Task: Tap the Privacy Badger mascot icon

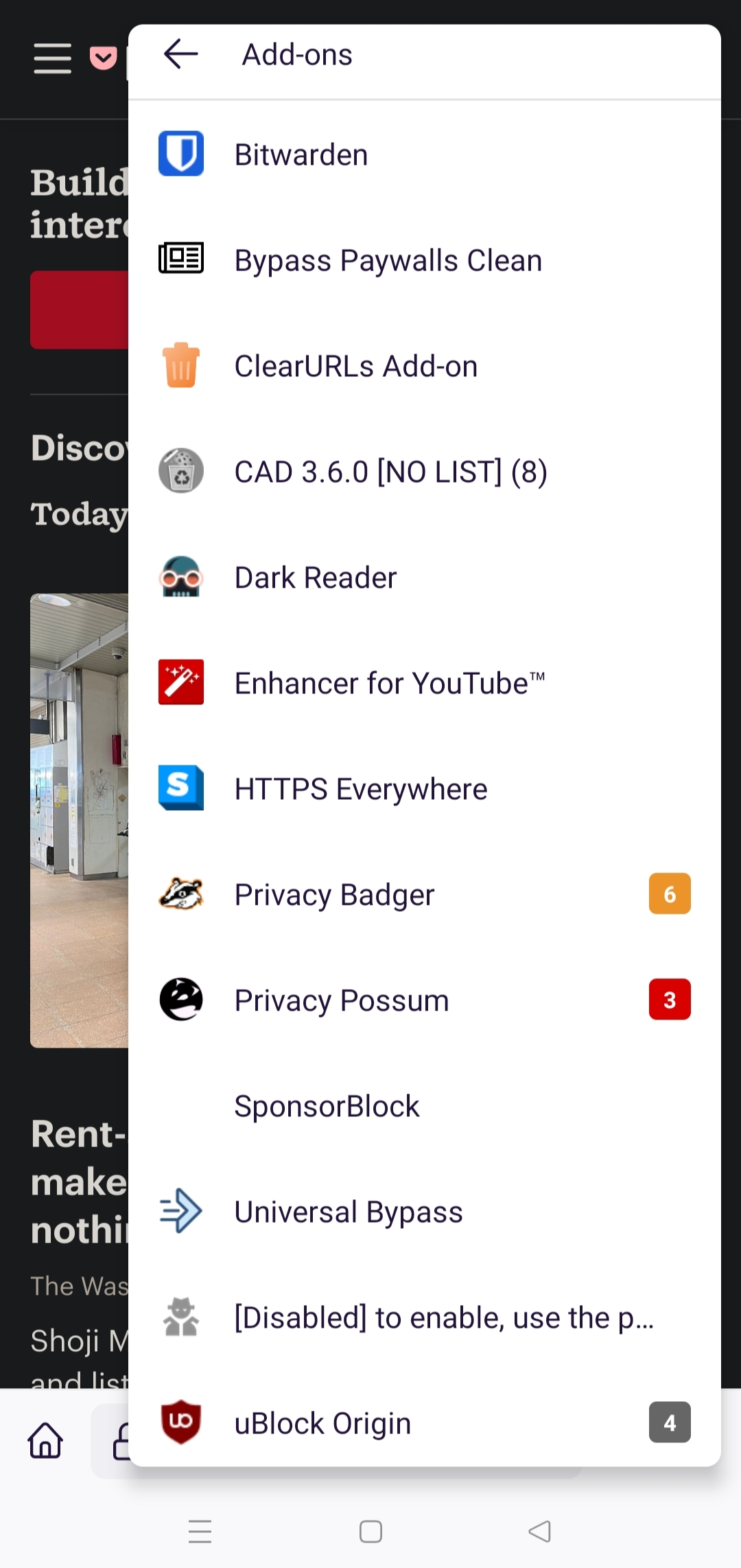Action: click(x=180, y=894)
